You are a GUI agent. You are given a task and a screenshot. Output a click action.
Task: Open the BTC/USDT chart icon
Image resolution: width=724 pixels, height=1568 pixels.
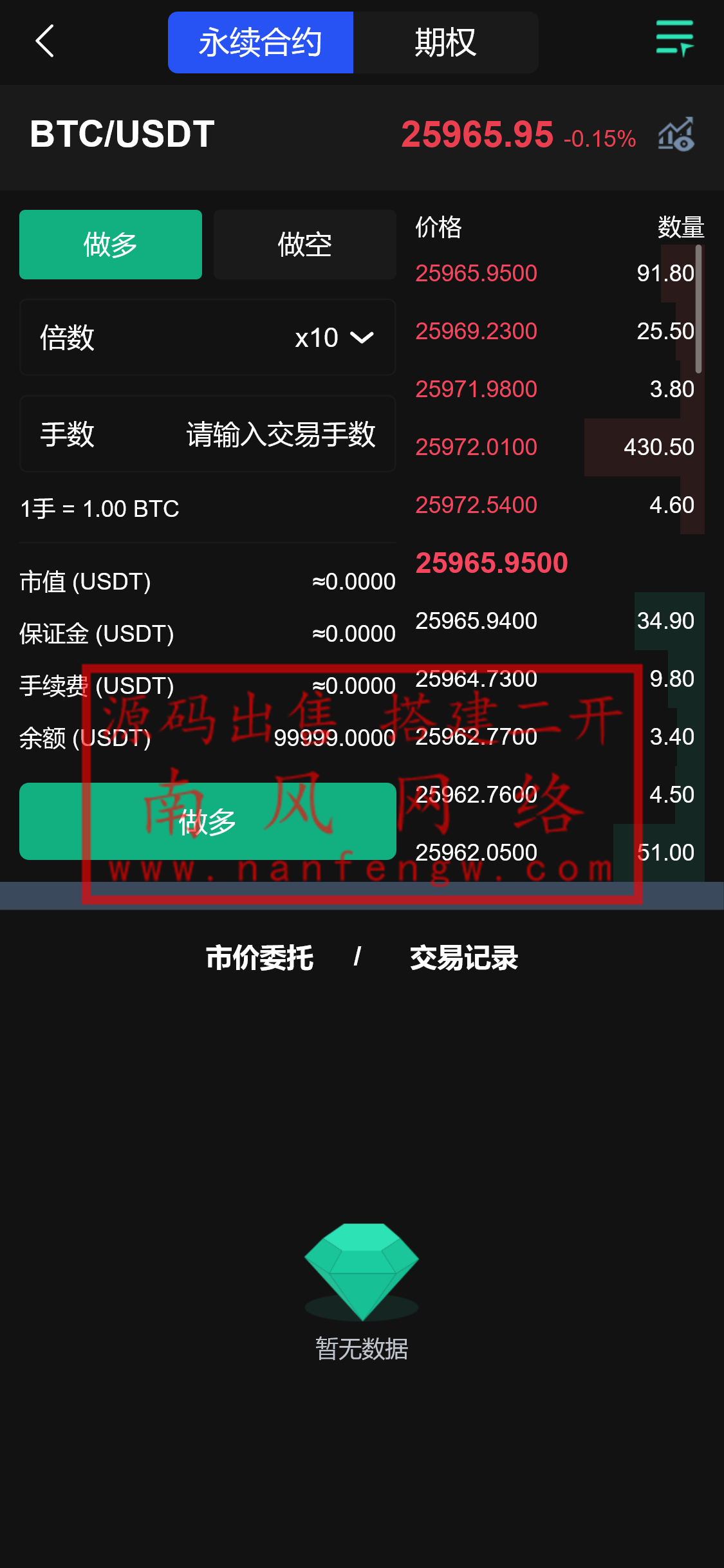tap(676, 135)
